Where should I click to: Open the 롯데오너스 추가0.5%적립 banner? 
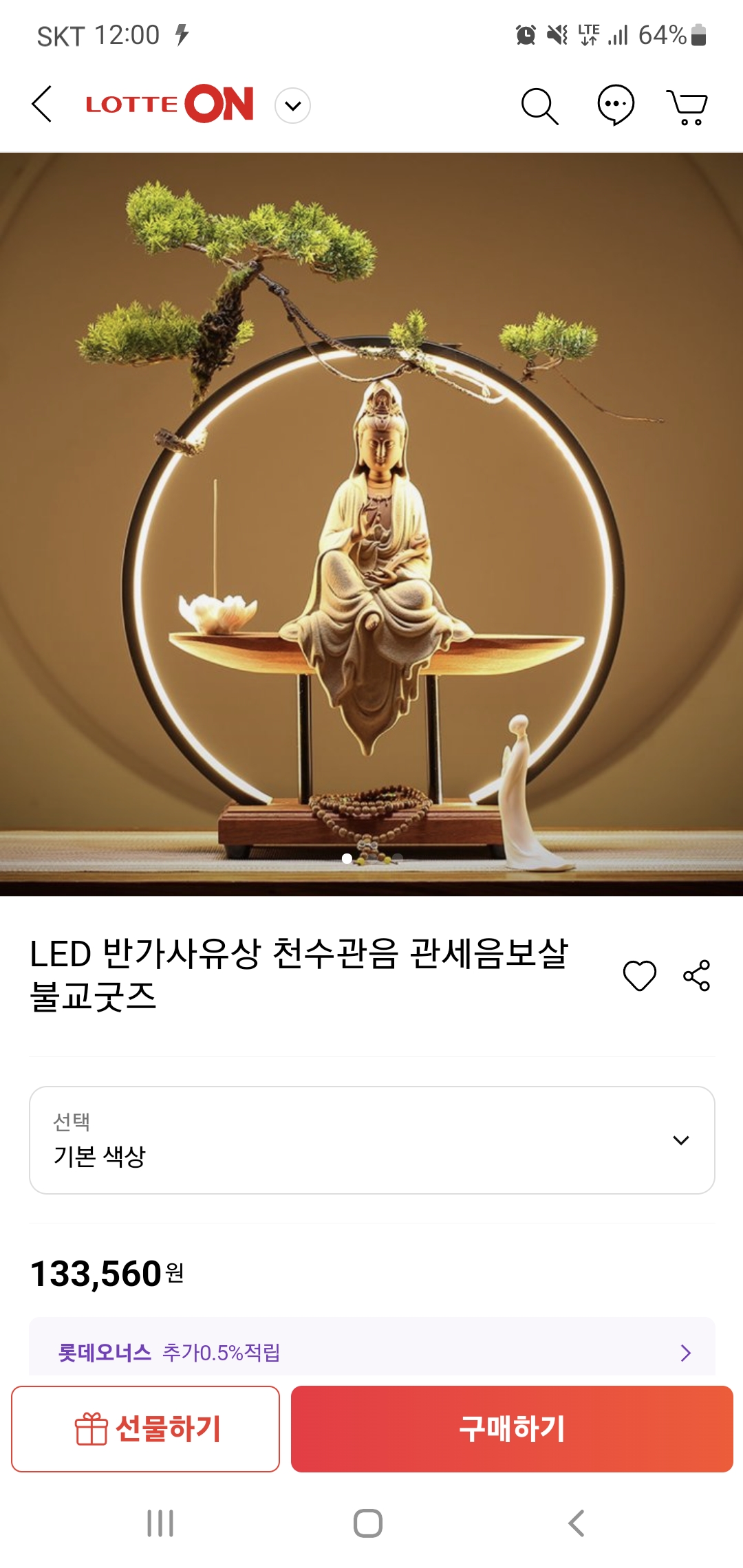pos(371,1352)
